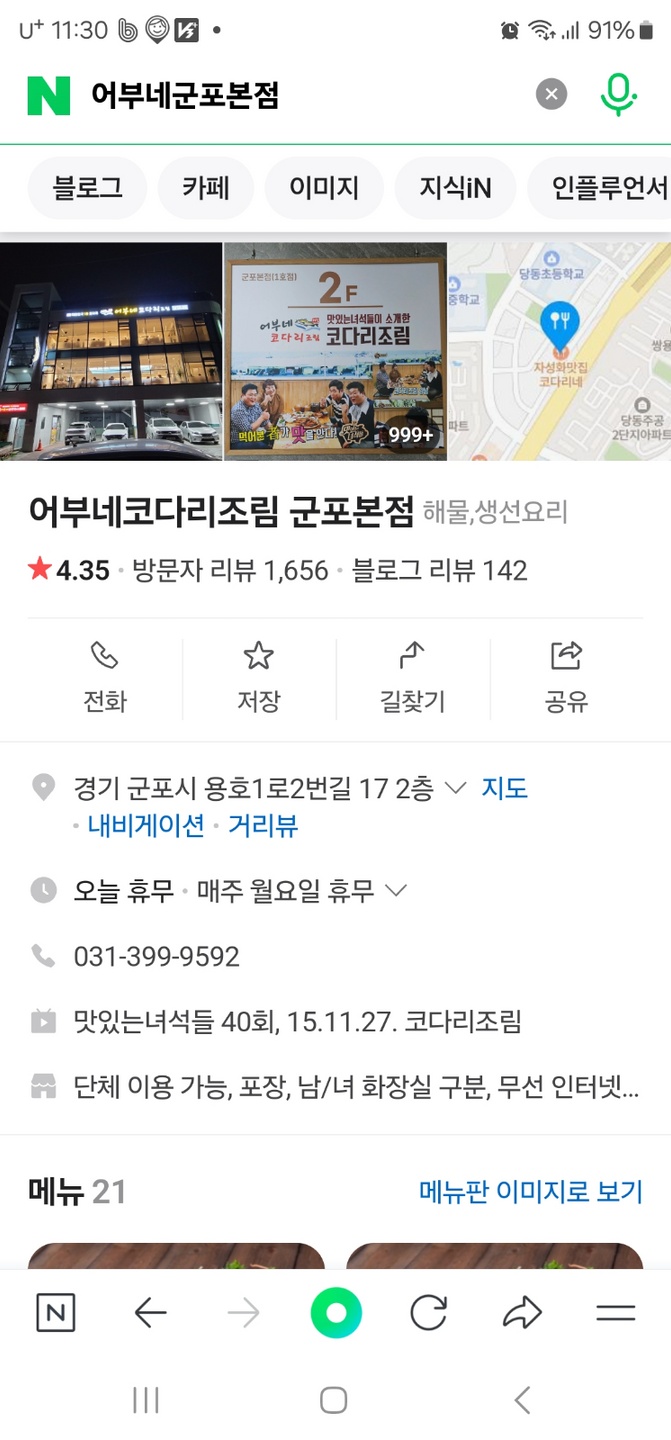Image resolution: width=671 pixels, height=1440 pixels.
Task: Open the map preview thumbnail
Action: coord(560,351)
